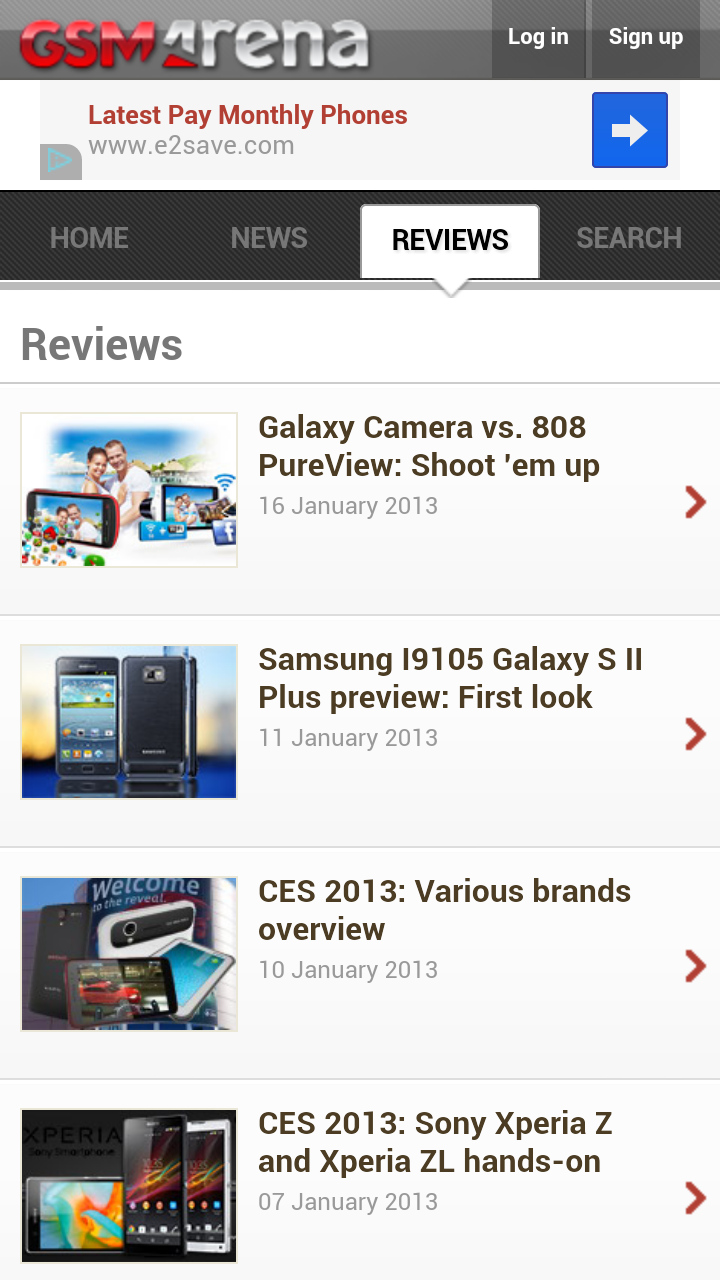
Task: Open Xperia Z hands-on via red arrow
Action: [x=695, y=1198]
